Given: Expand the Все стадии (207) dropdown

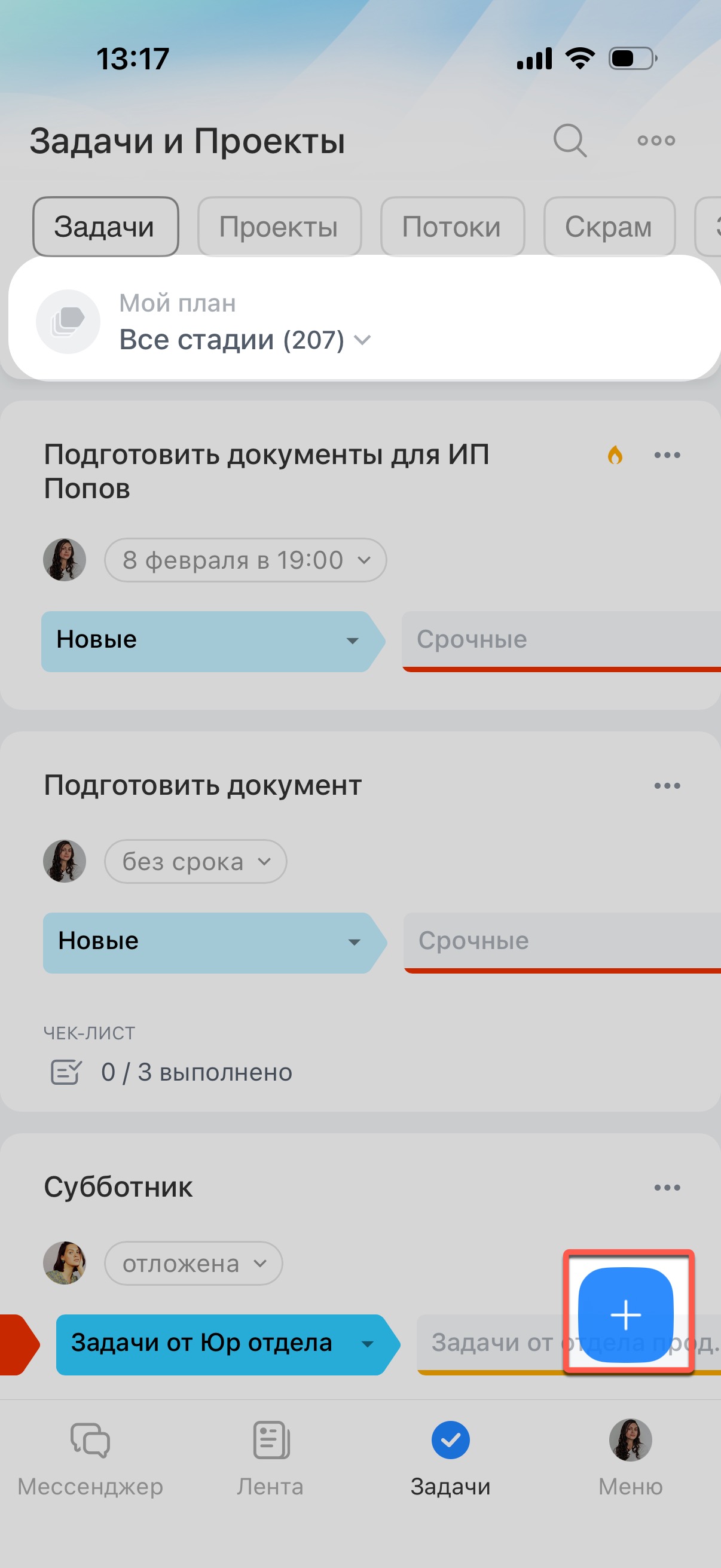Looking at the screenshot, I should [x=244, y=340].
